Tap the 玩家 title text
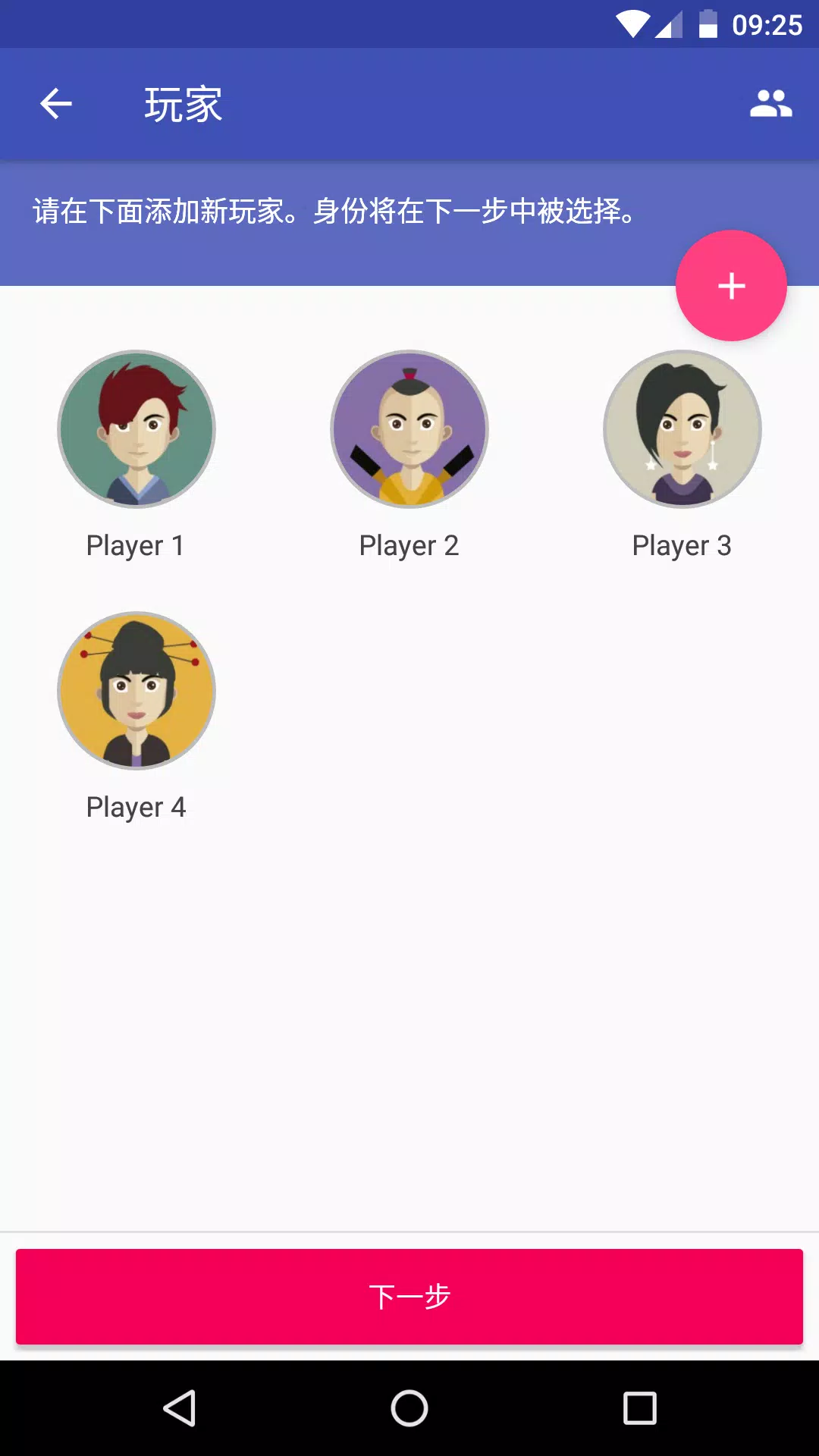 point(183,104)
